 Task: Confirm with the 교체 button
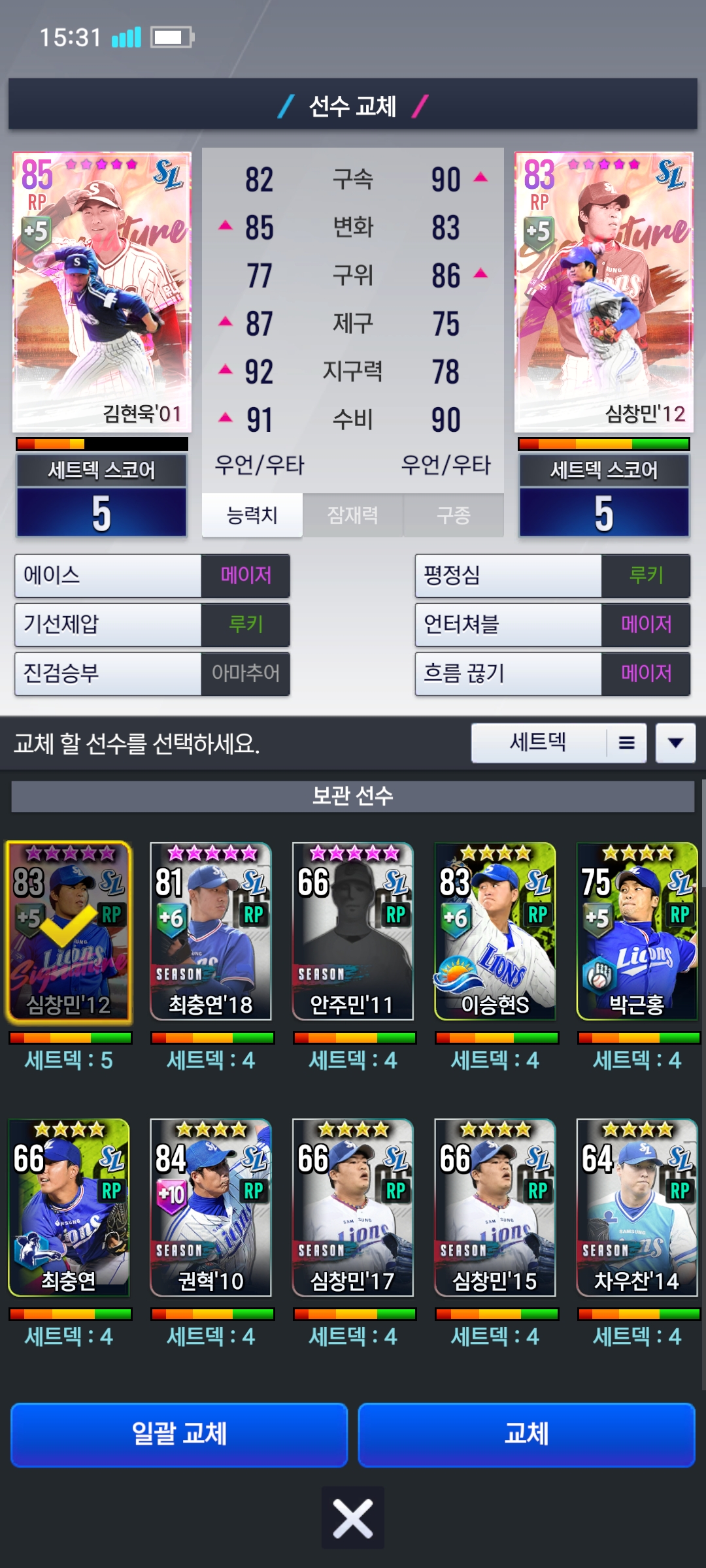tap(527, 1434)
